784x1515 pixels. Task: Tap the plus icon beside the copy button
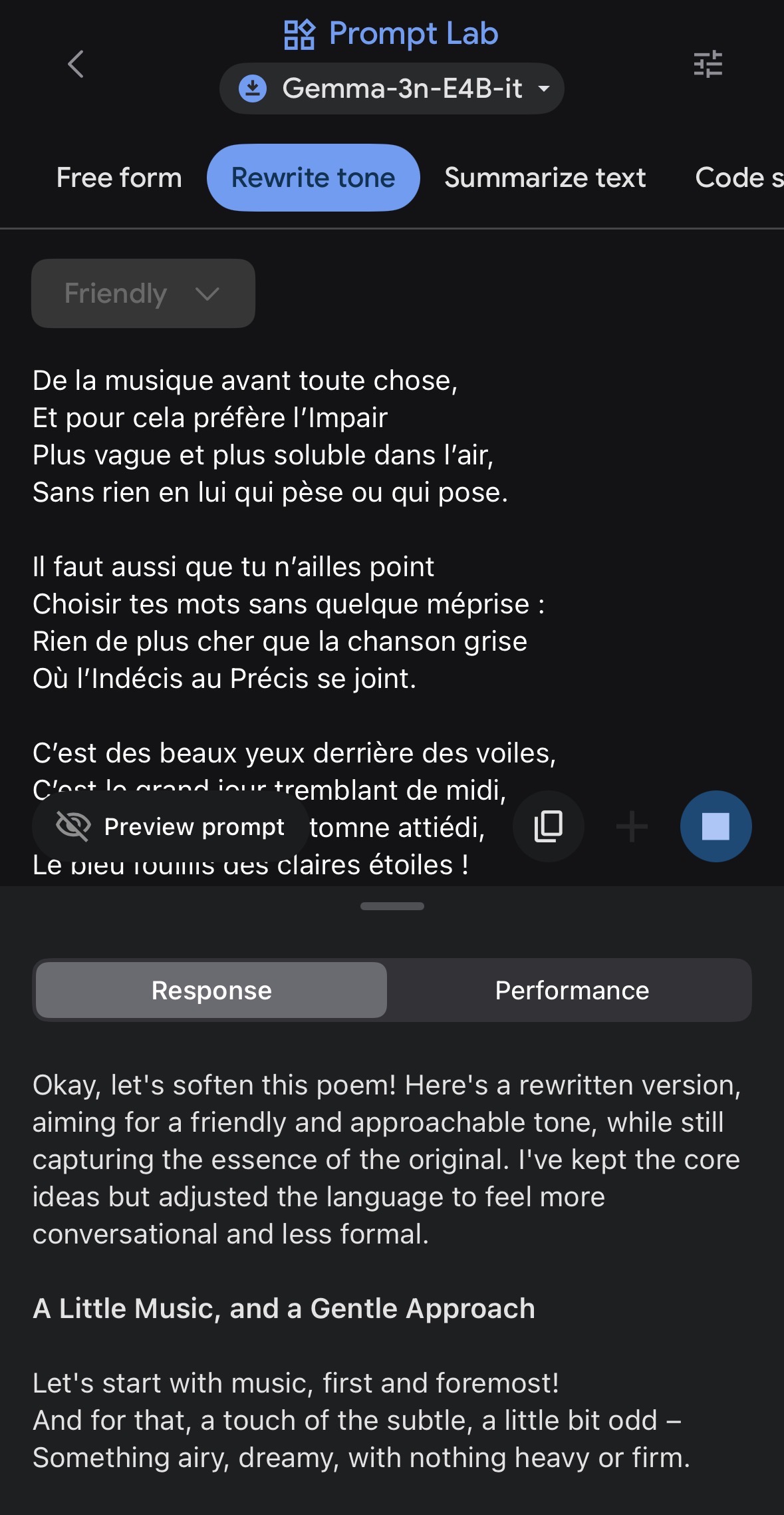[632, 827]
